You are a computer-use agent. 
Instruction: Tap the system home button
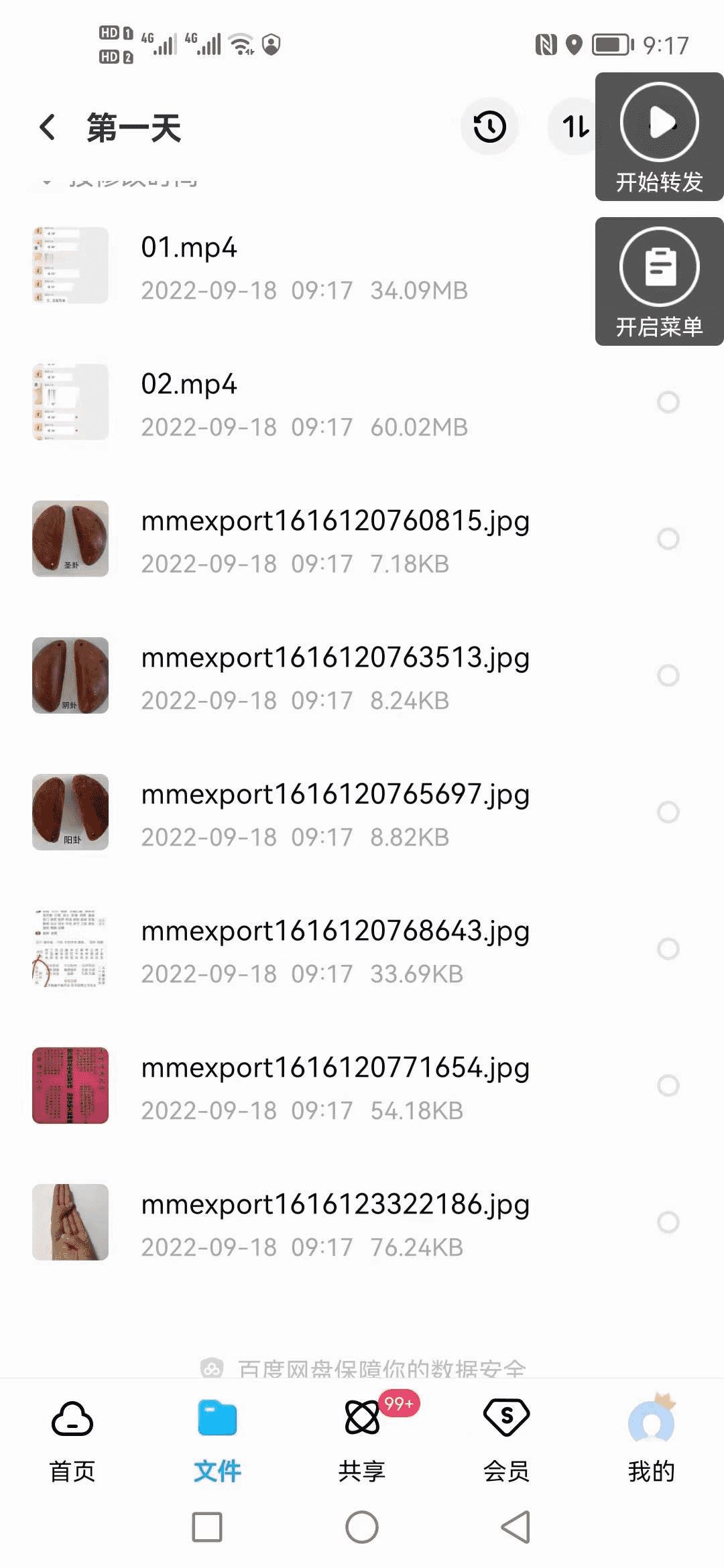pyautogui.click(x=362, y=1528)
